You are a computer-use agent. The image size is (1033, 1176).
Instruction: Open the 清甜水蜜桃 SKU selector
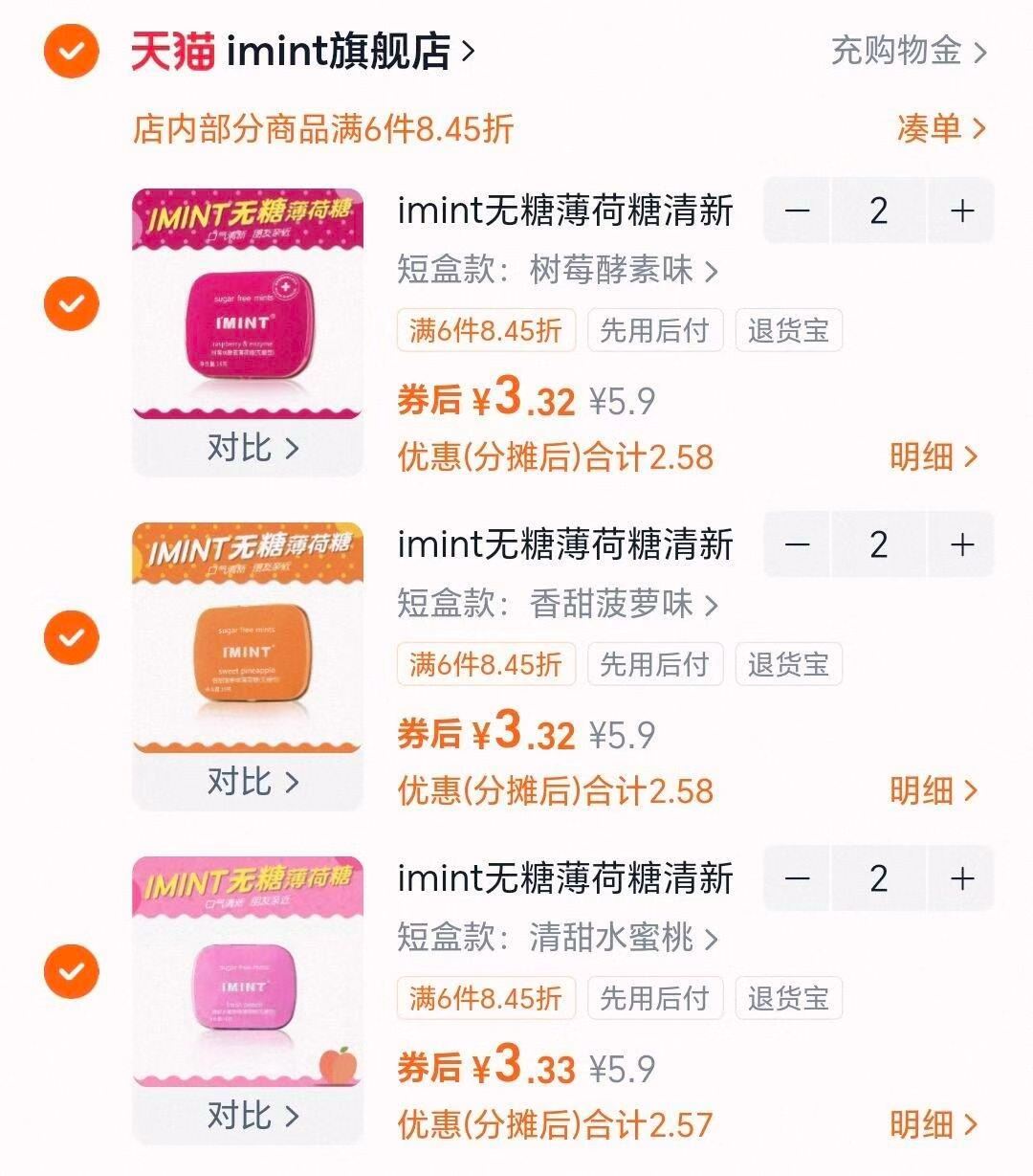click(x=555, y=941)
